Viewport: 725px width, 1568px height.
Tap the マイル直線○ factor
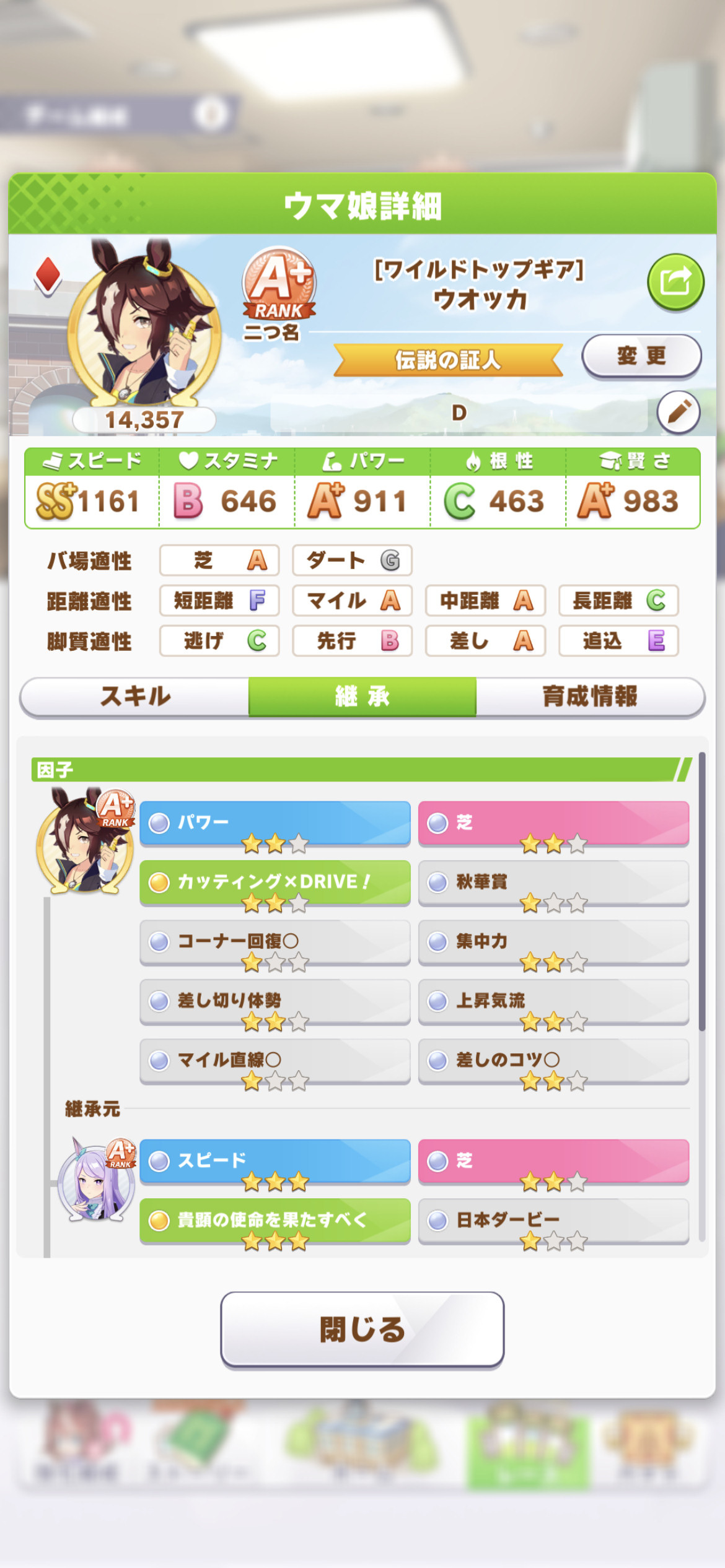[x=275, y=1060]
